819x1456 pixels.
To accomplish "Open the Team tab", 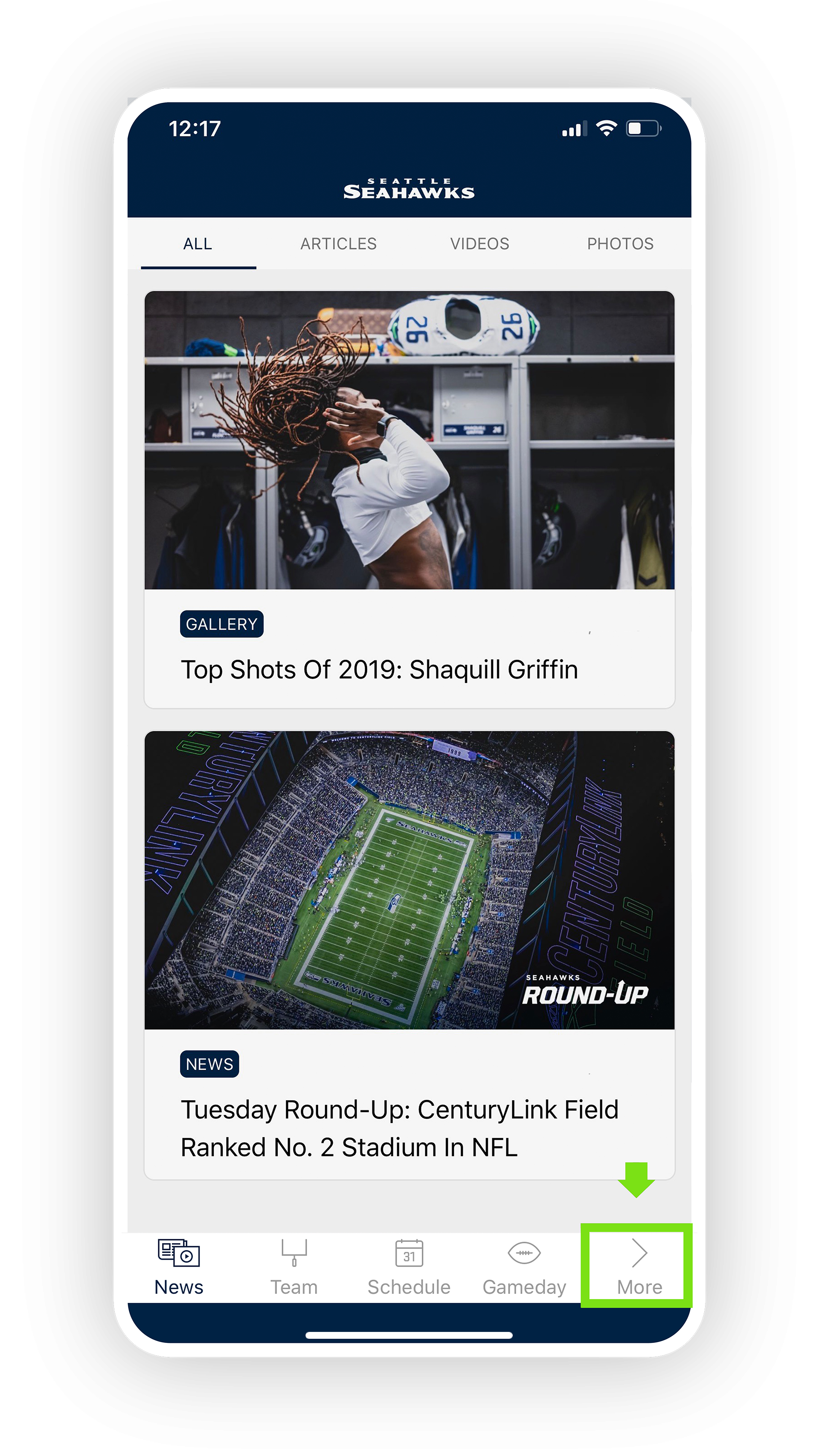I will [294, 1267].
